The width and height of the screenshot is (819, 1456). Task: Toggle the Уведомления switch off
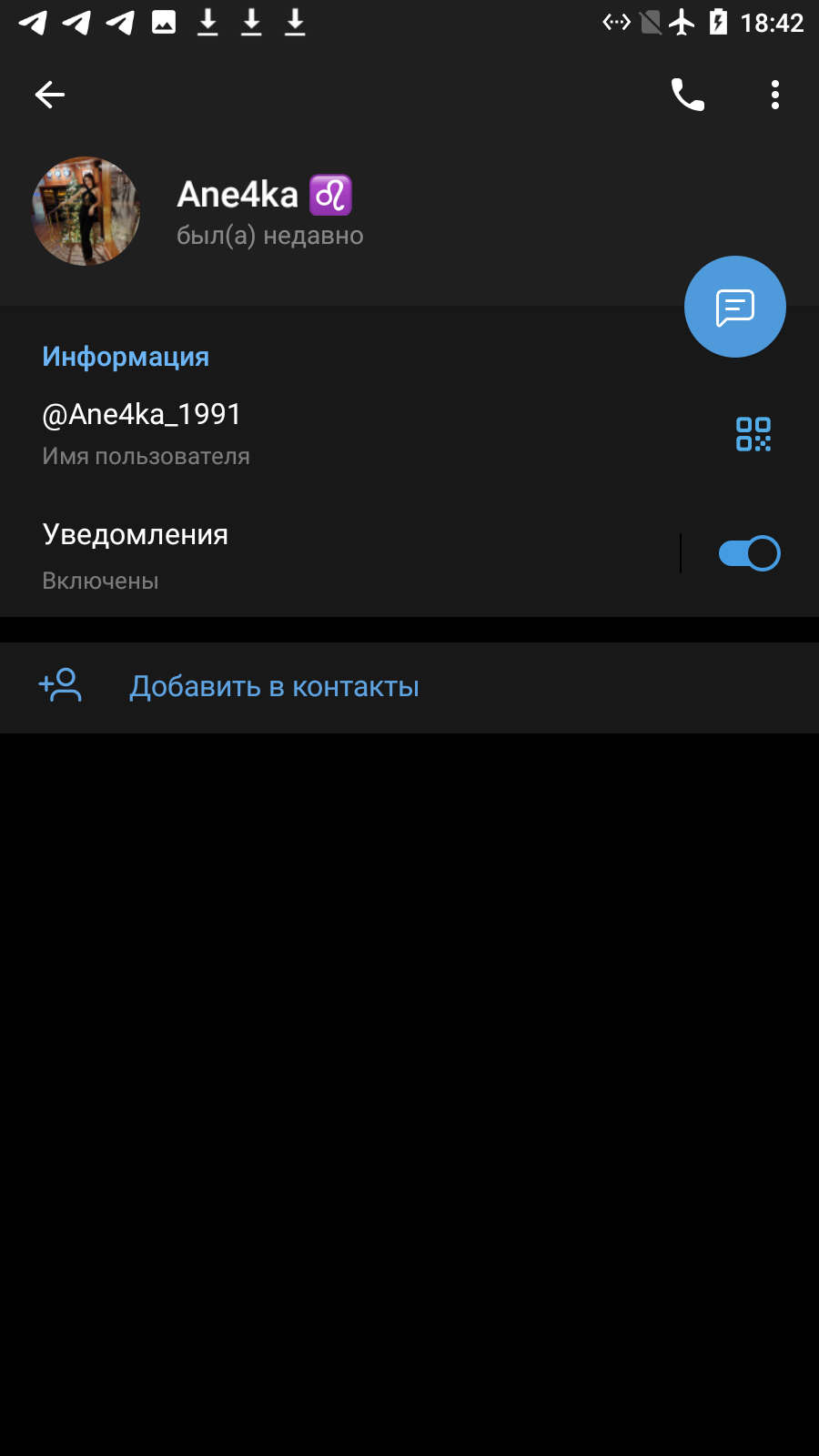pos(749,553)
